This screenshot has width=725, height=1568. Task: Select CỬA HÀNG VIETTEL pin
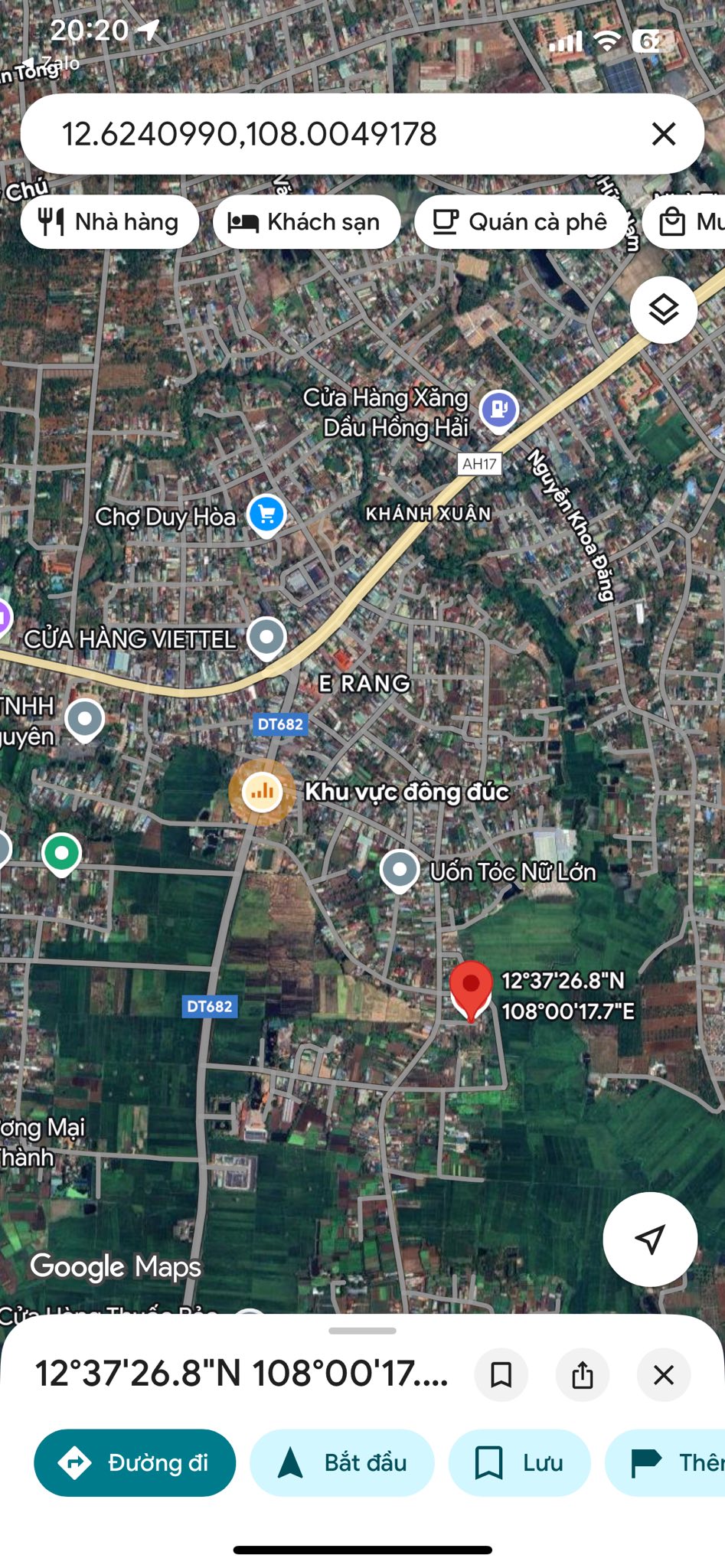266,637
